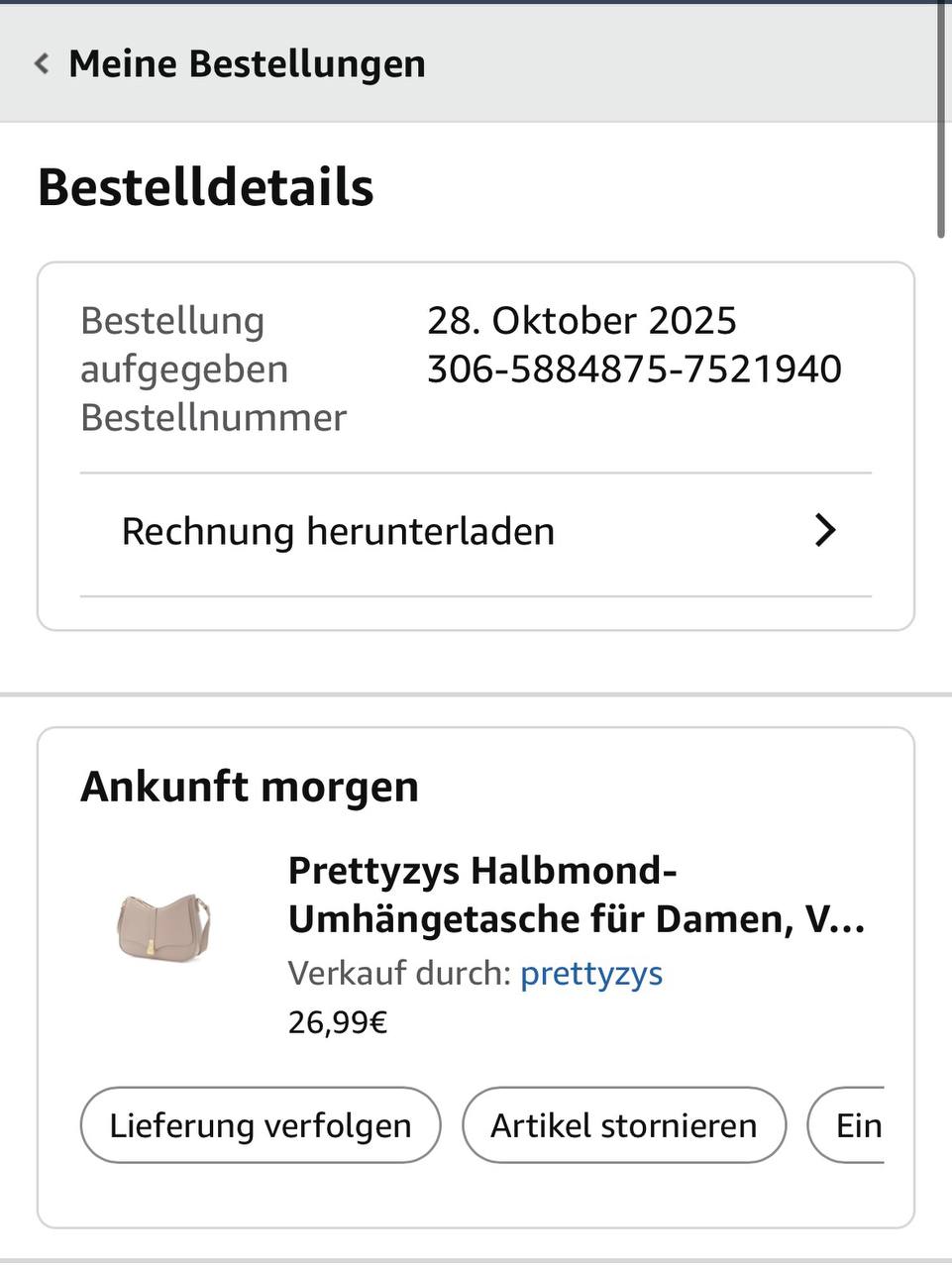Tap Lieferung verfolgen button
The image size is (952, 1268).
pos(260,1125)
